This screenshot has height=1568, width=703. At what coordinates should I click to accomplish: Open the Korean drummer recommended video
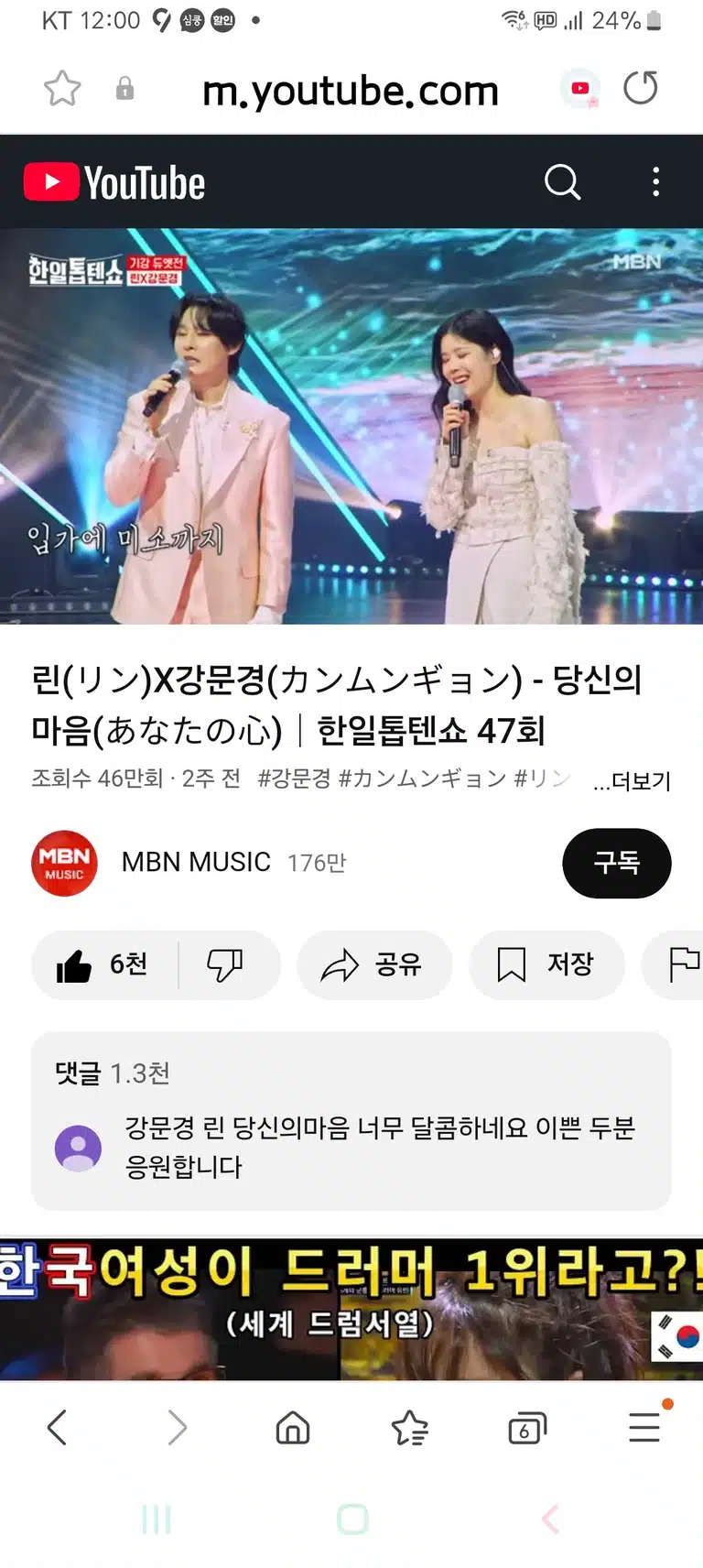pyautogui.click(x=351, y=1309)
